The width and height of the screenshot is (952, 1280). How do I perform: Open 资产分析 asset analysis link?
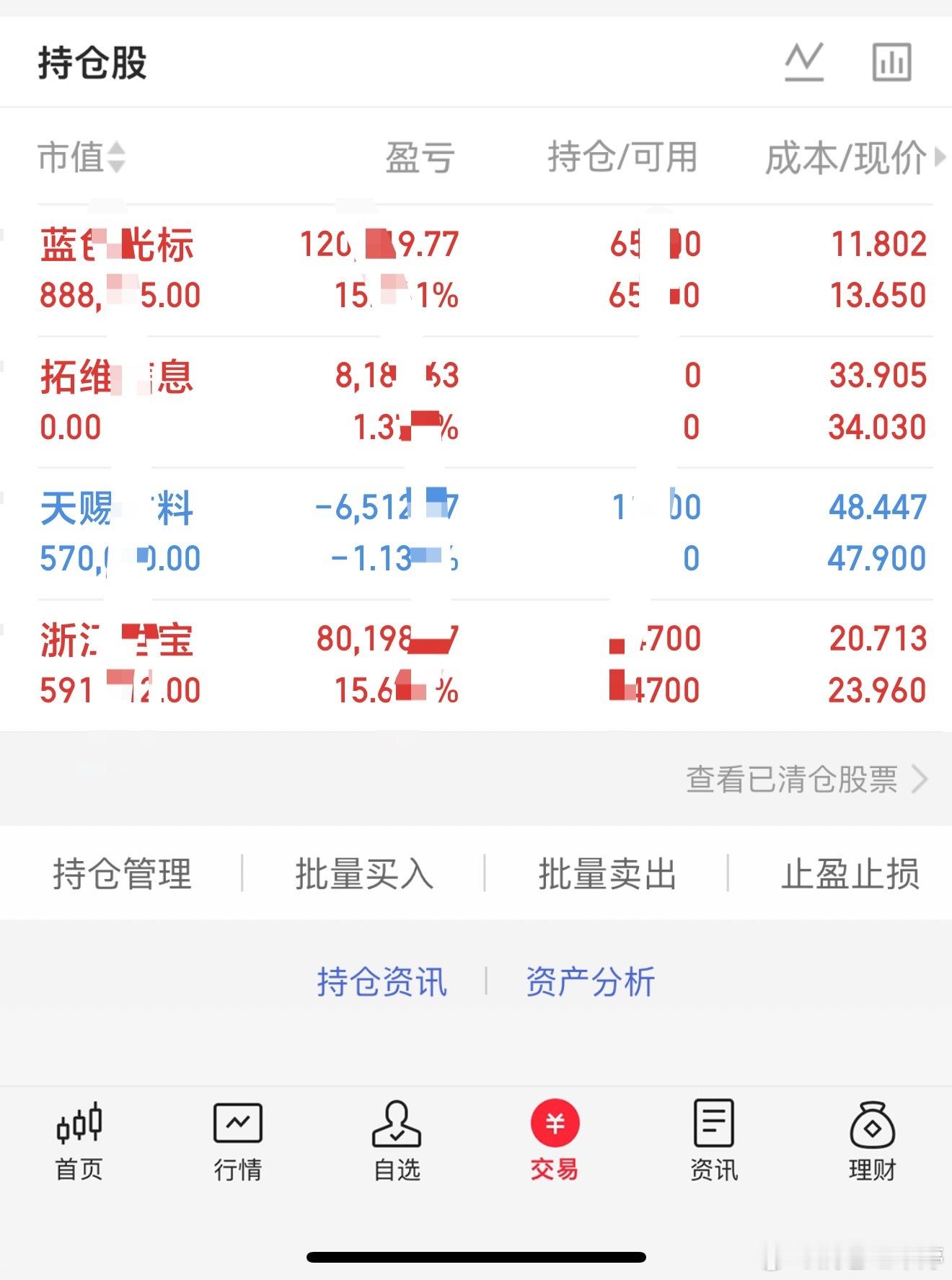point(591,981)
